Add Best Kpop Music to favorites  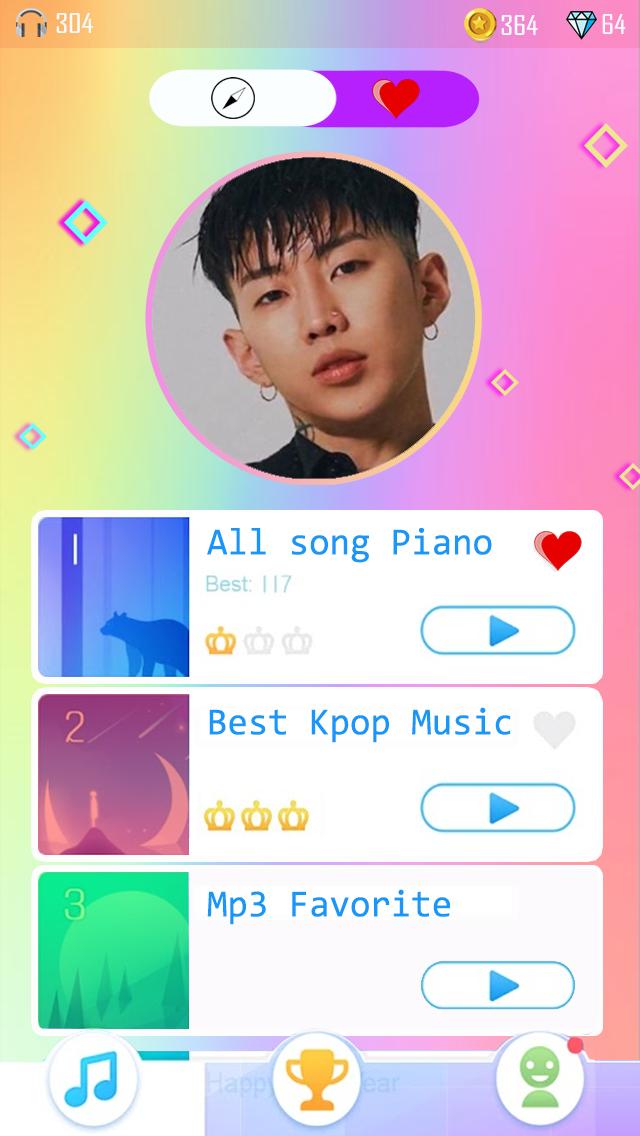click(x=554, y=730)
